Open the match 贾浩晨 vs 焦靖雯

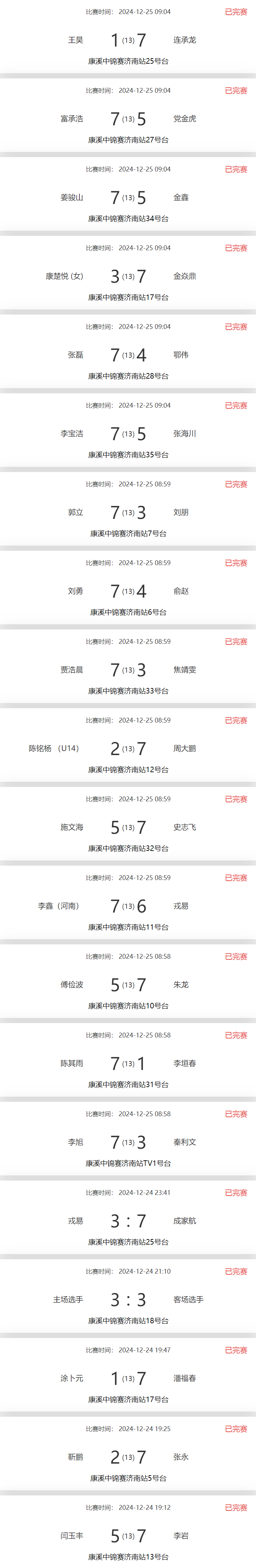click(128, 670)
